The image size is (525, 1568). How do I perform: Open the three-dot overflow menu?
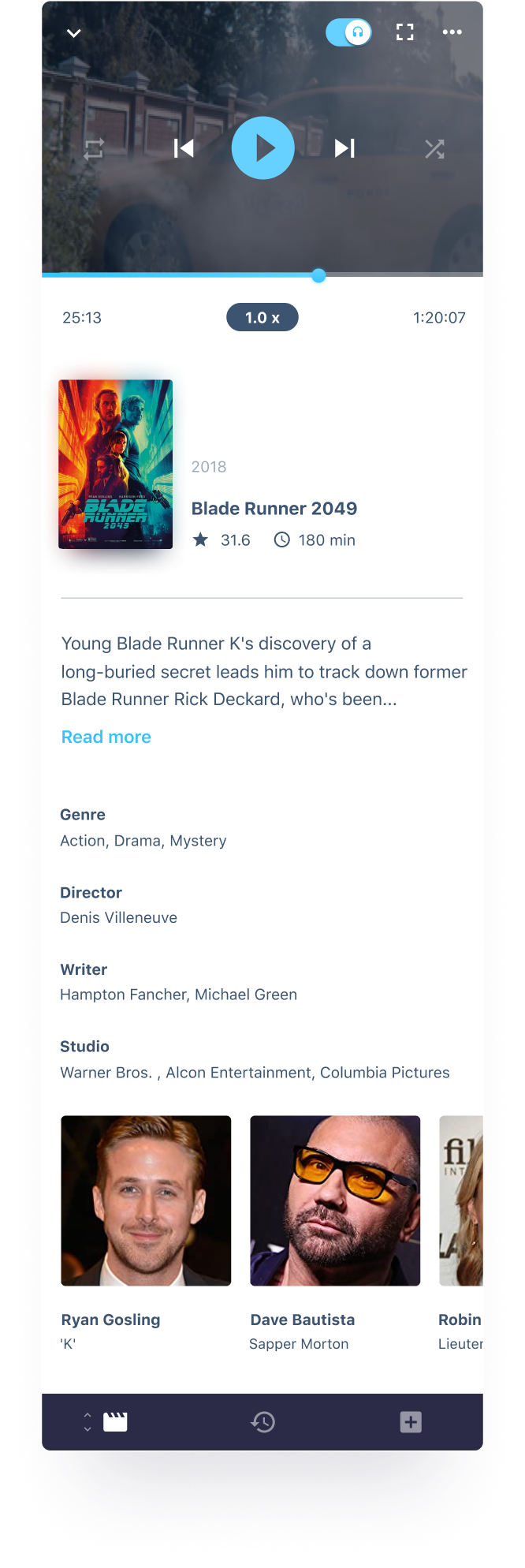pos(452,32)
